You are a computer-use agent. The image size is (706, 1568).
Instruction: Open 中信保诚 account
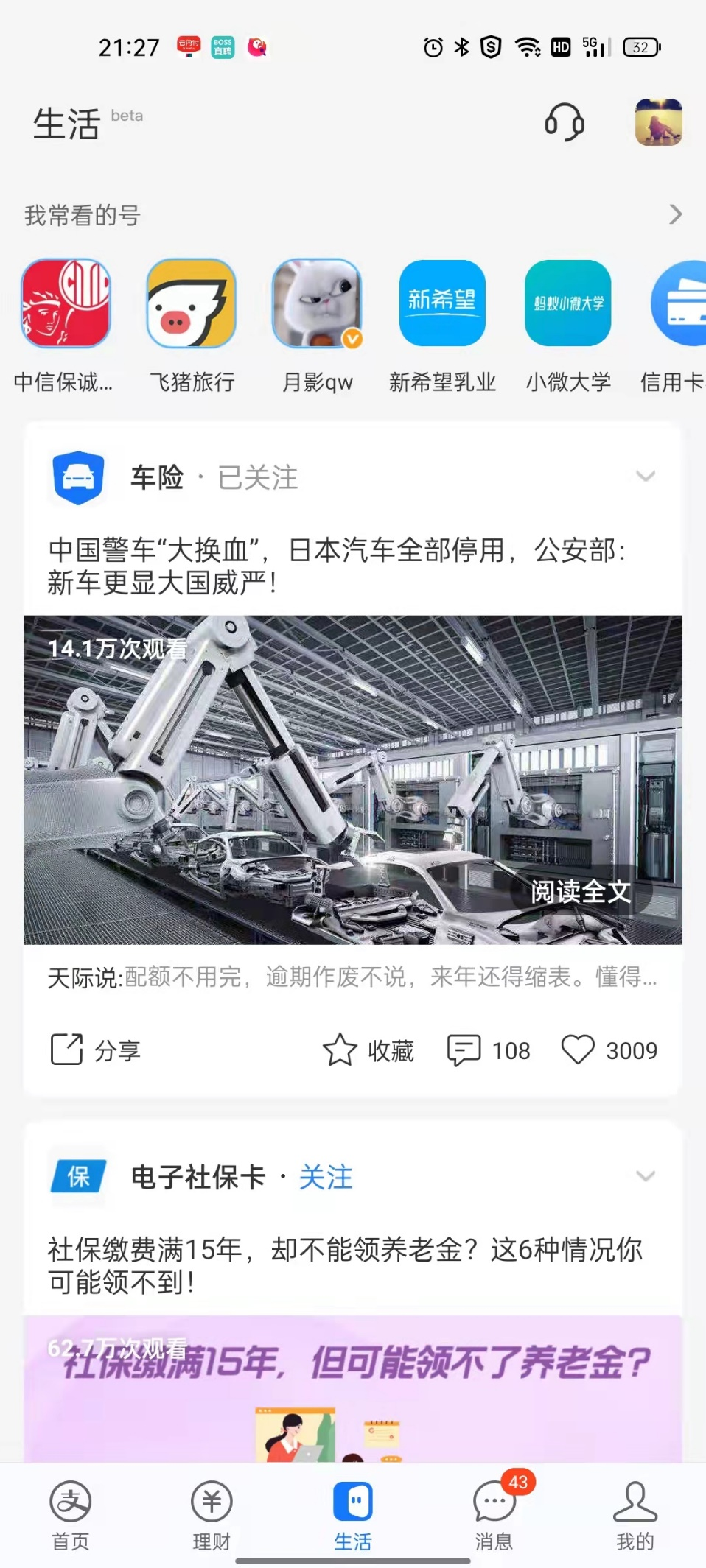pos(66,303)
